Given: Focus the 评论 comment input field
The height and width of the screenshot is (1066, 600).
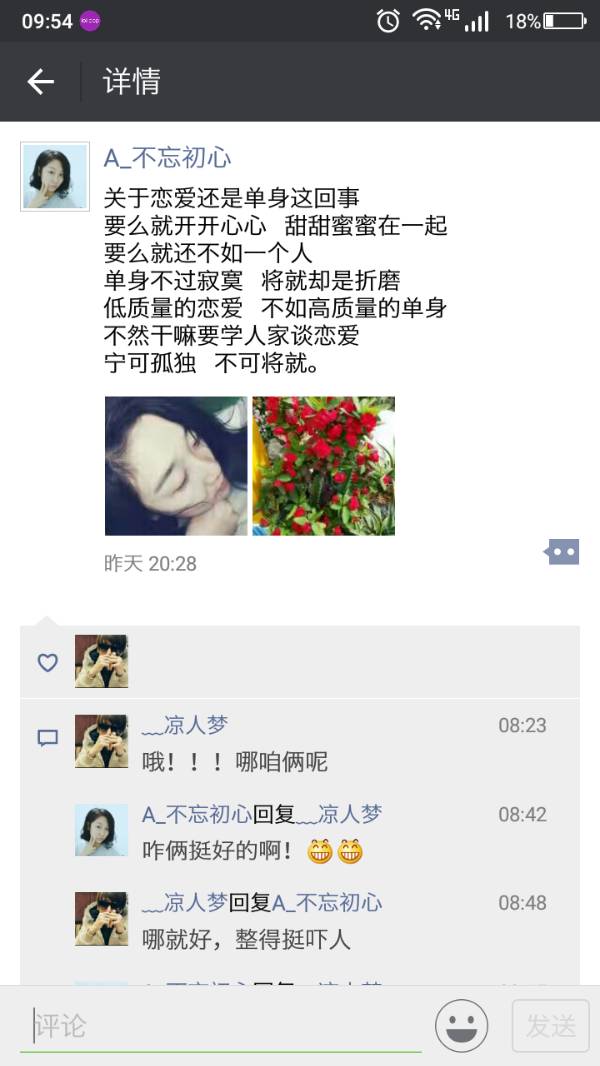Looking at the screenshot, I should pos(221,1027).
